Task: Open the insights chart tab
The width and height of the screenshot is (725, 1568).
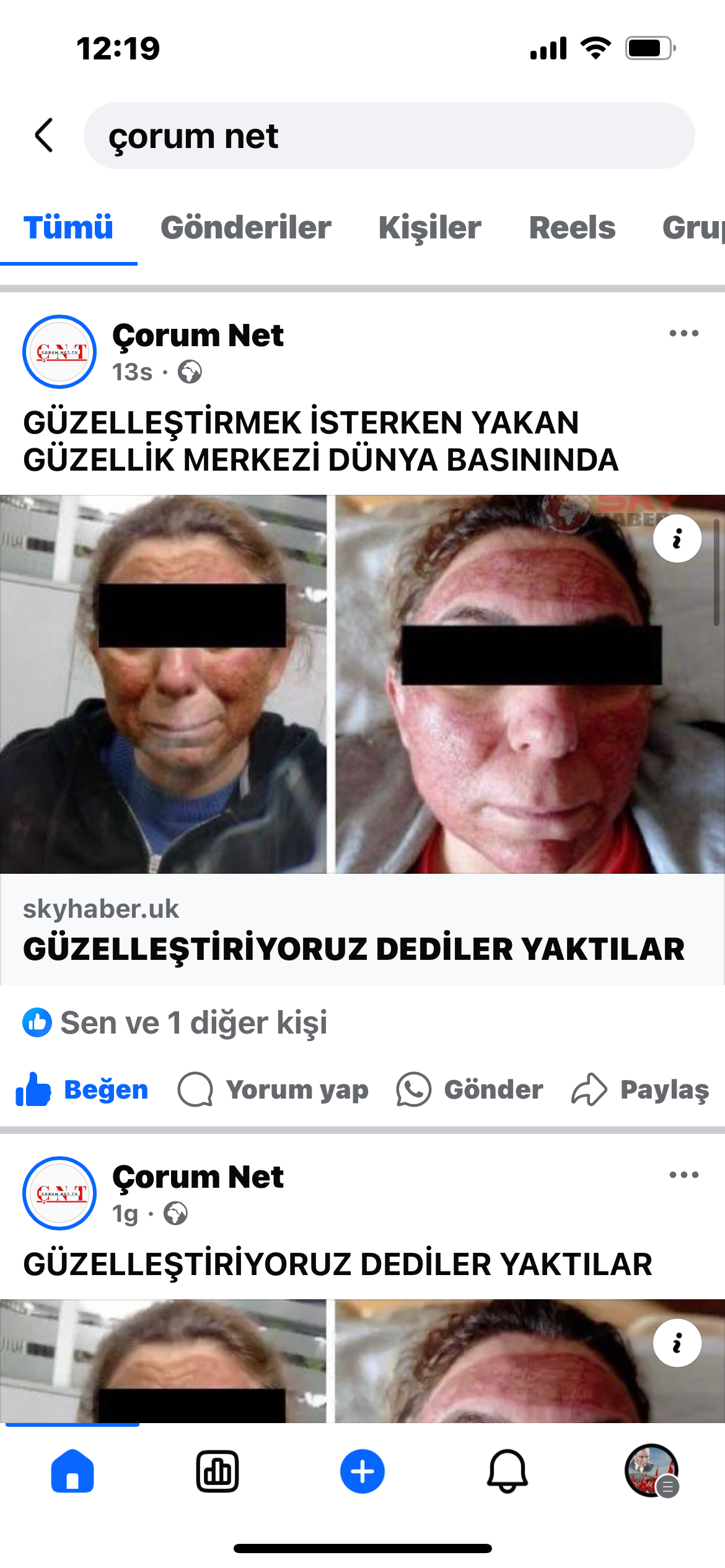Action: [217, 1471]
